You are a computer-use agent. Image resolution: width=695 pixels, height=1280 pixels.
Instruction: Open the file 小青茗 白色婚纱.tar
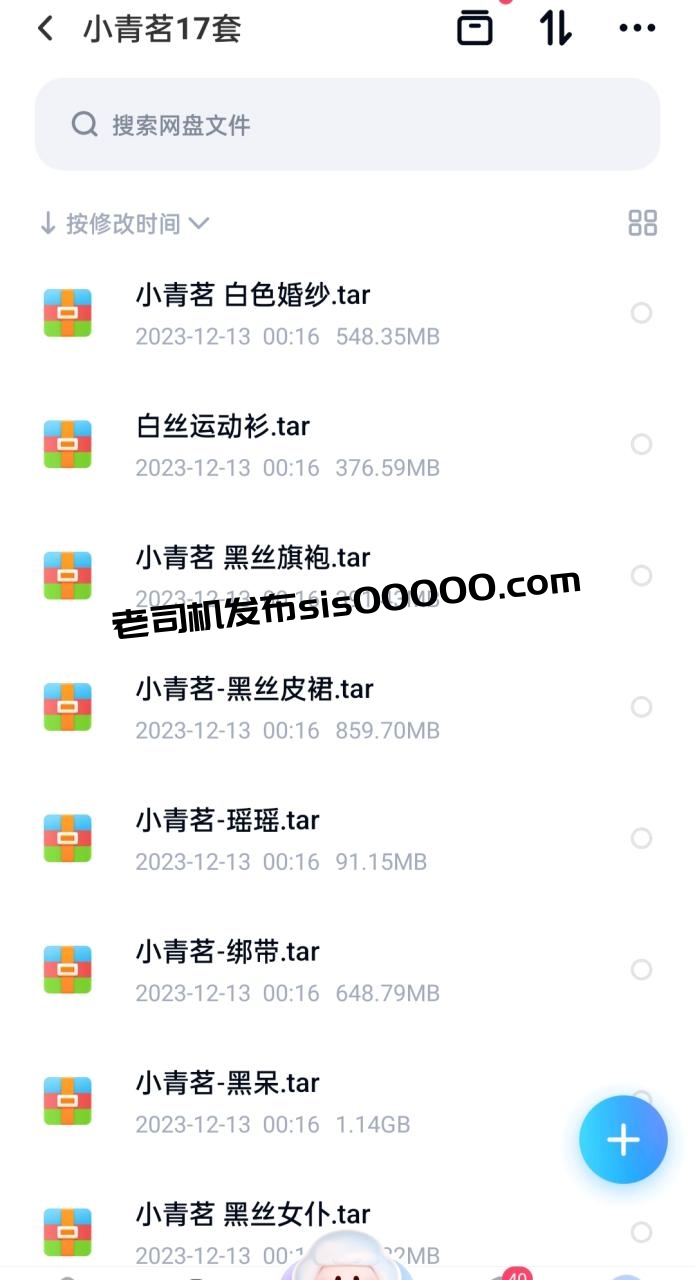tap(253, 295)
